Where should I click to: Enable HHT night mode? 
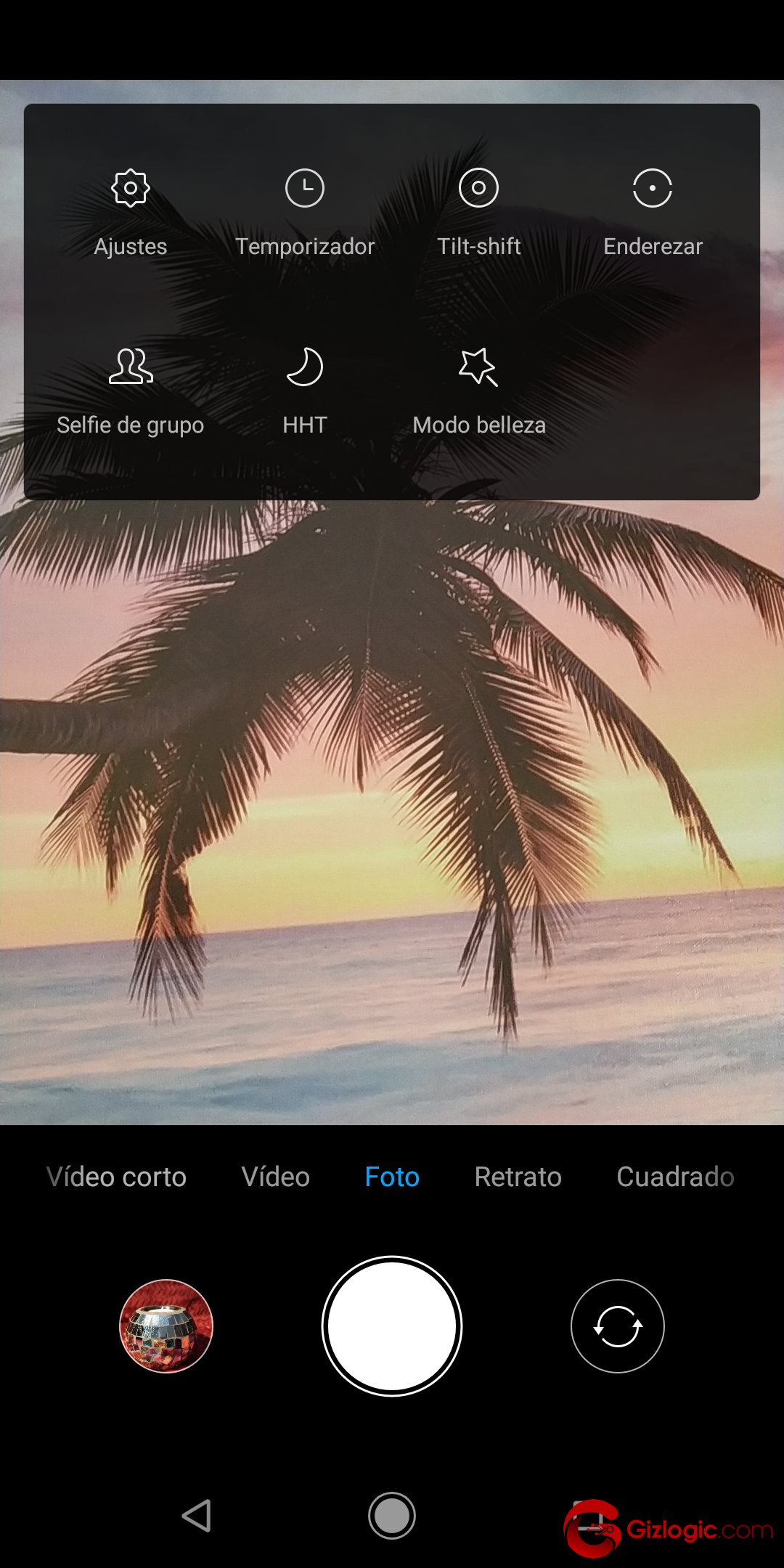[305, 392]
